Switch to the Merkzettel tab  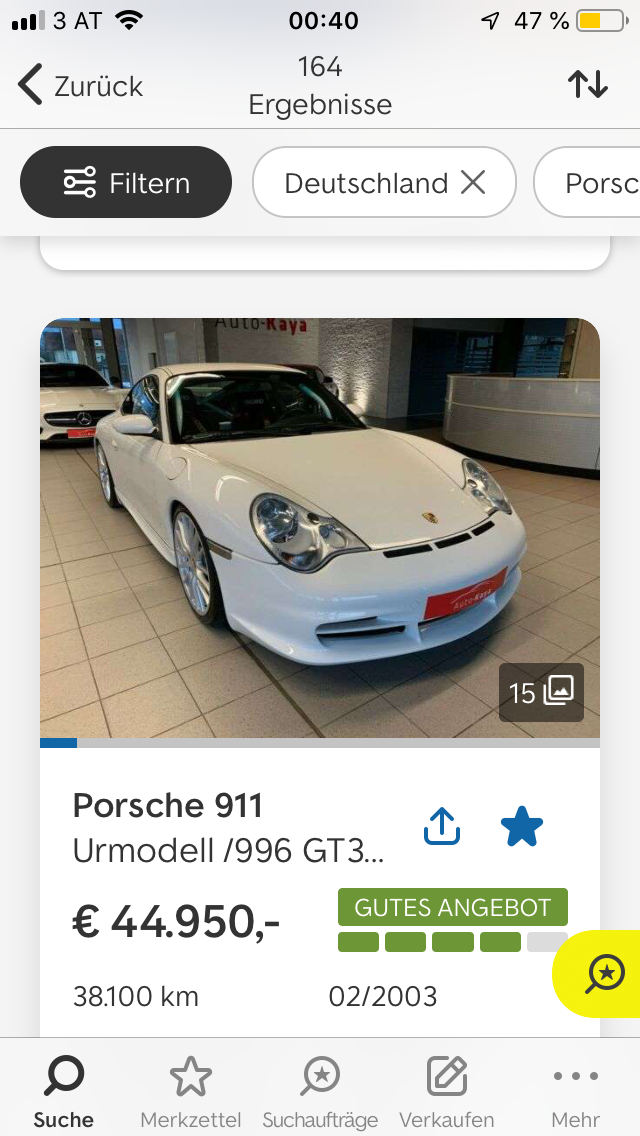point(190,1090)
